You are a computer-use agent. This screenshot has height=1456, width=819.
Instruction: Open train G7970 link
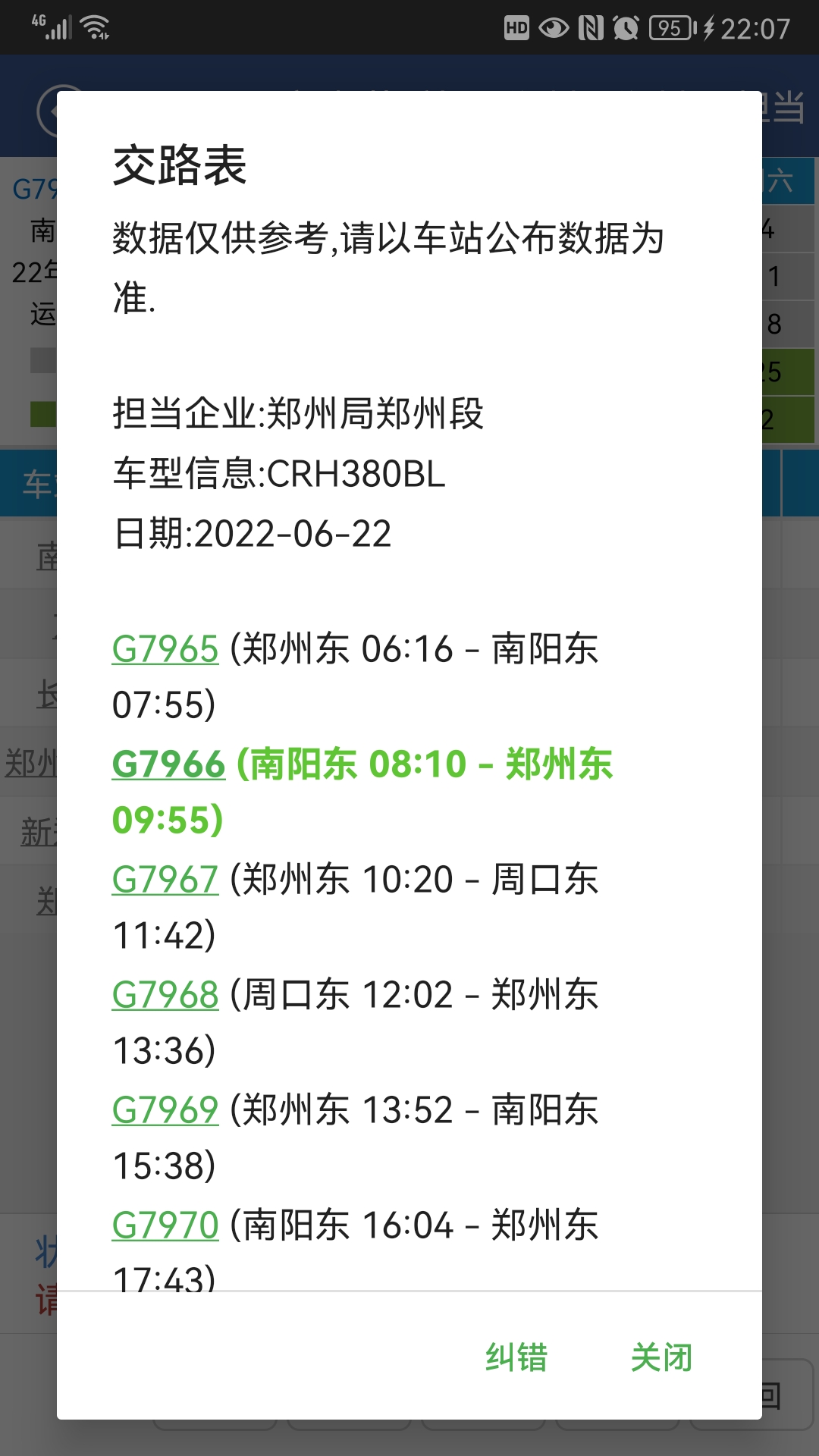tap(165, 1226)
